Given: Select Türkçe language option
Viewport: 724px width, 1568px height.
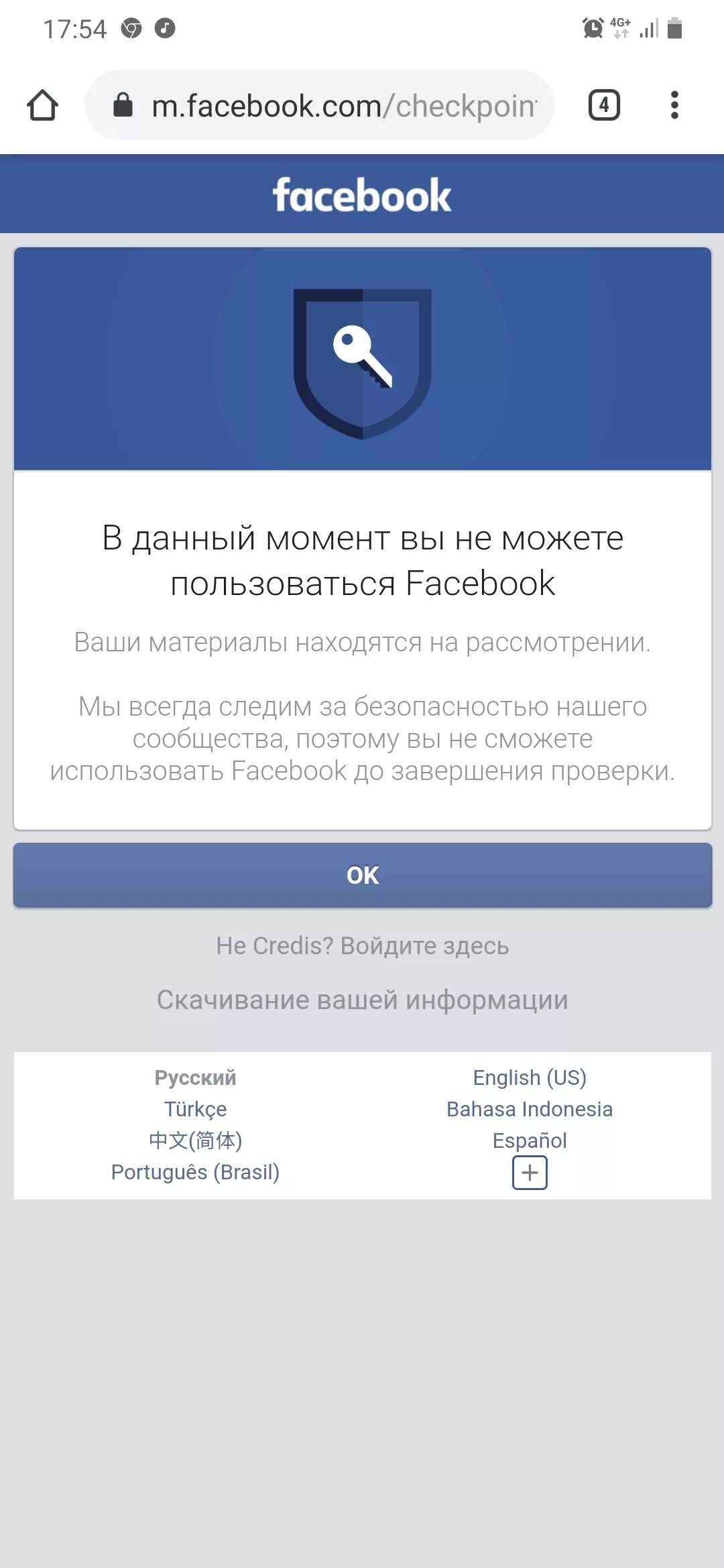Looking at the screenshot, I should click(x=195, y=1109).
